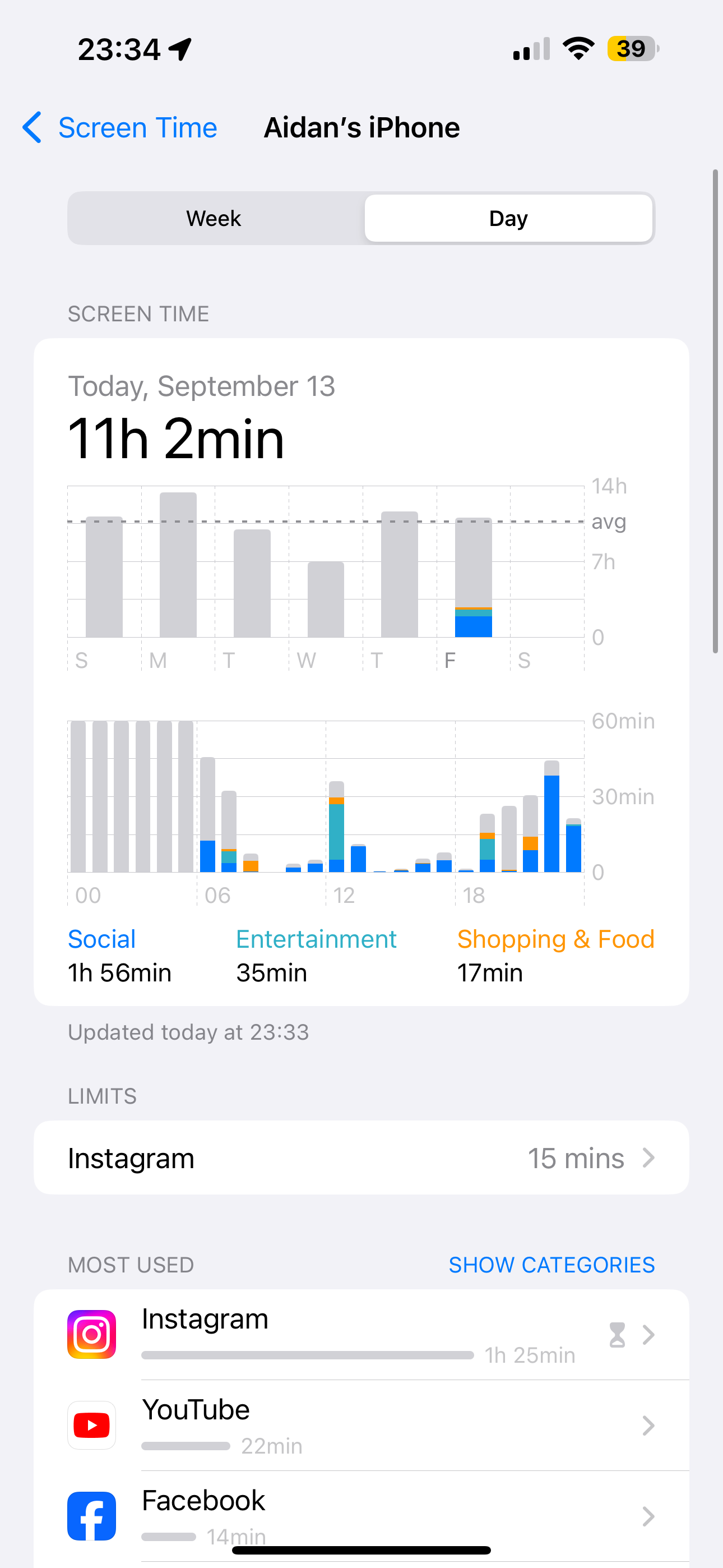Tap SHOW CATEGORIES link
Image resolution: width=723 pixels, height=1568 pixels.
pyautogui.click(x=551, y=1265)
